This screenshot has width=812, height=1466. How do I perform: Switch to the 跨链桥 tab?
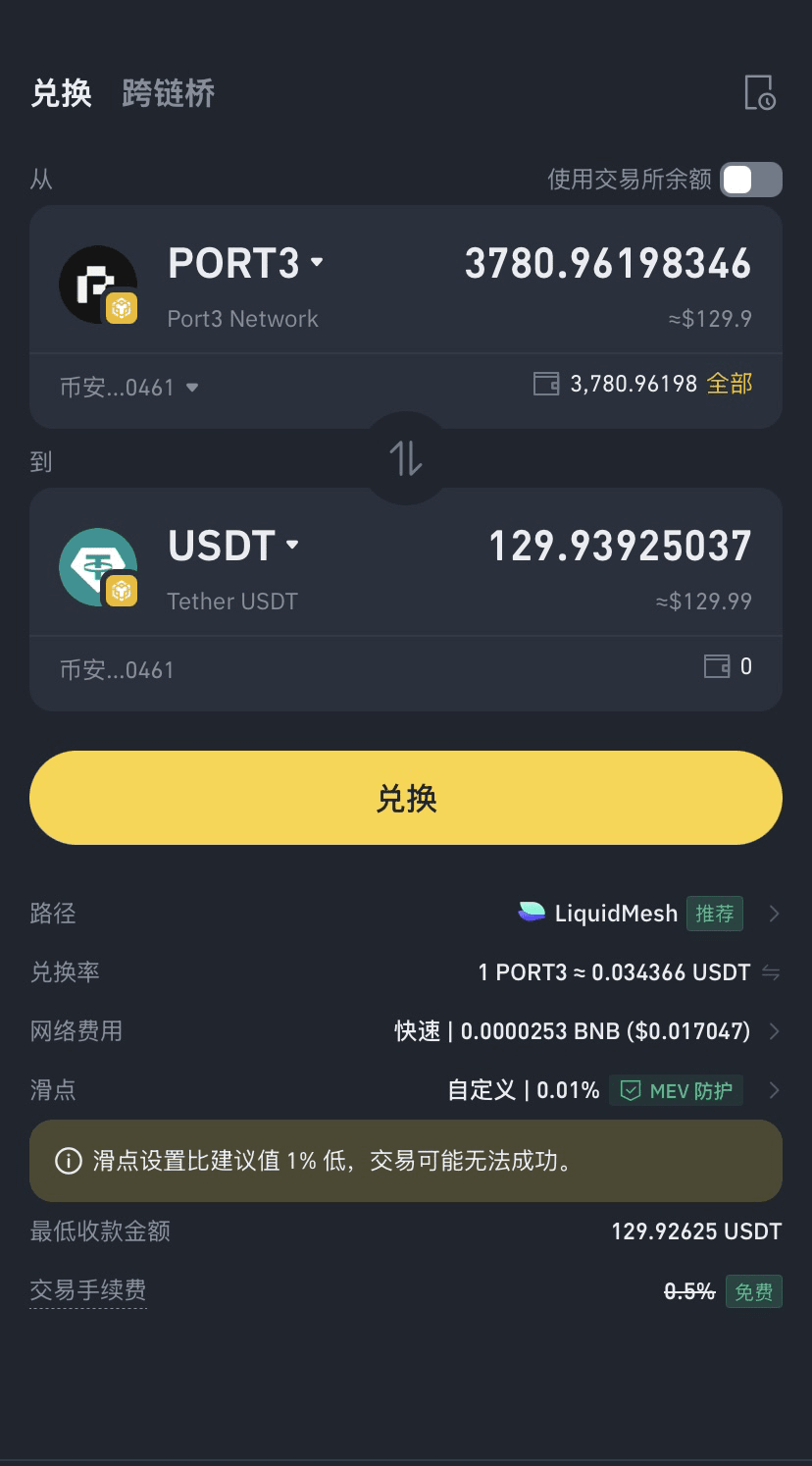tap(169, 93)
